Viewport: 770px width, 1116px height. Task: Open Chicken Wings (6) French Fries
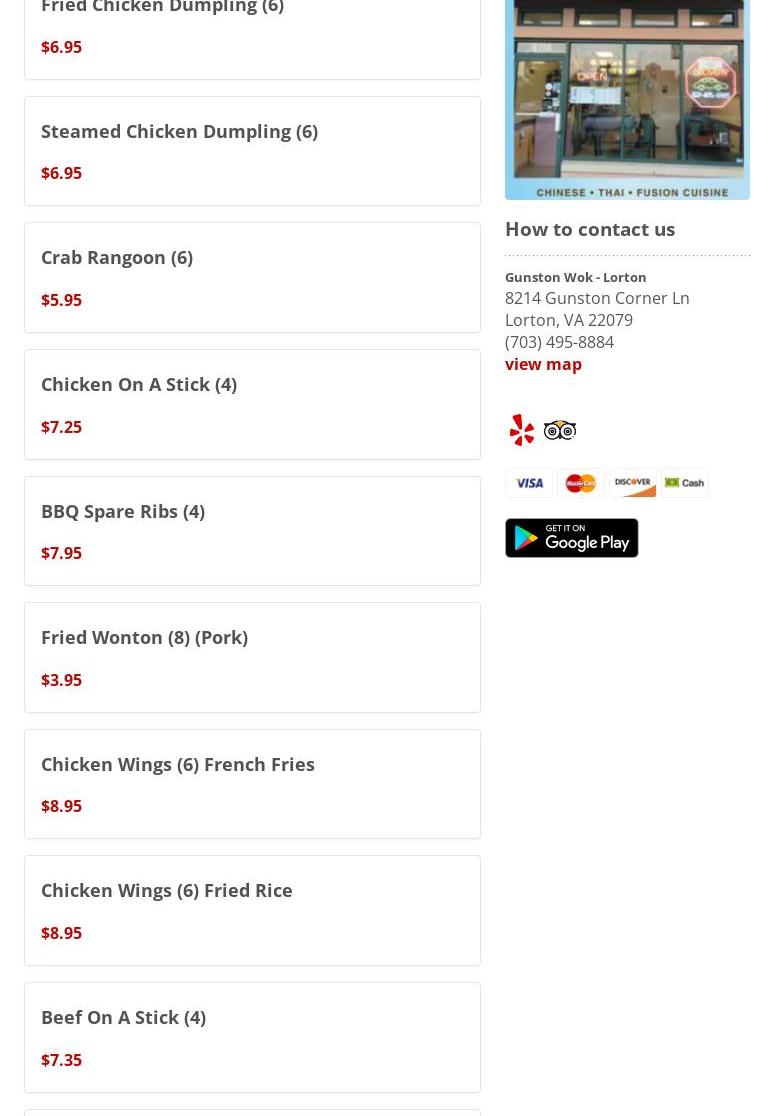(x=178, y=764)
